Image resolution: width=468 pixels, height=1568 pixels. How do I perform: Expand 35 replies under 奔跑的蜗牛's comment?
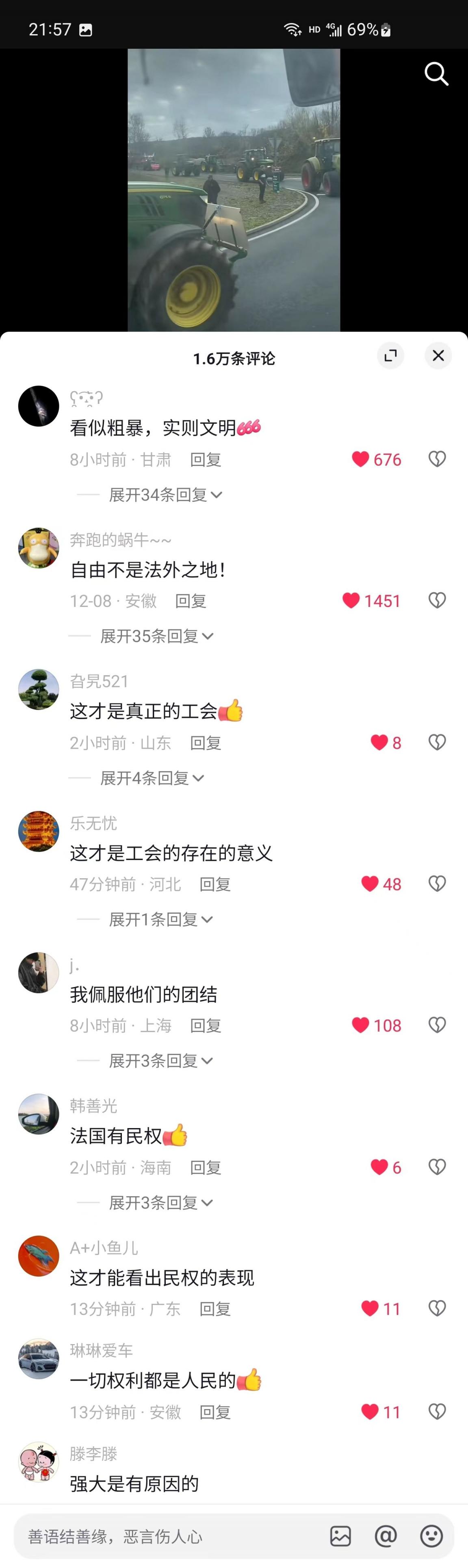click(x=156, y=637)
